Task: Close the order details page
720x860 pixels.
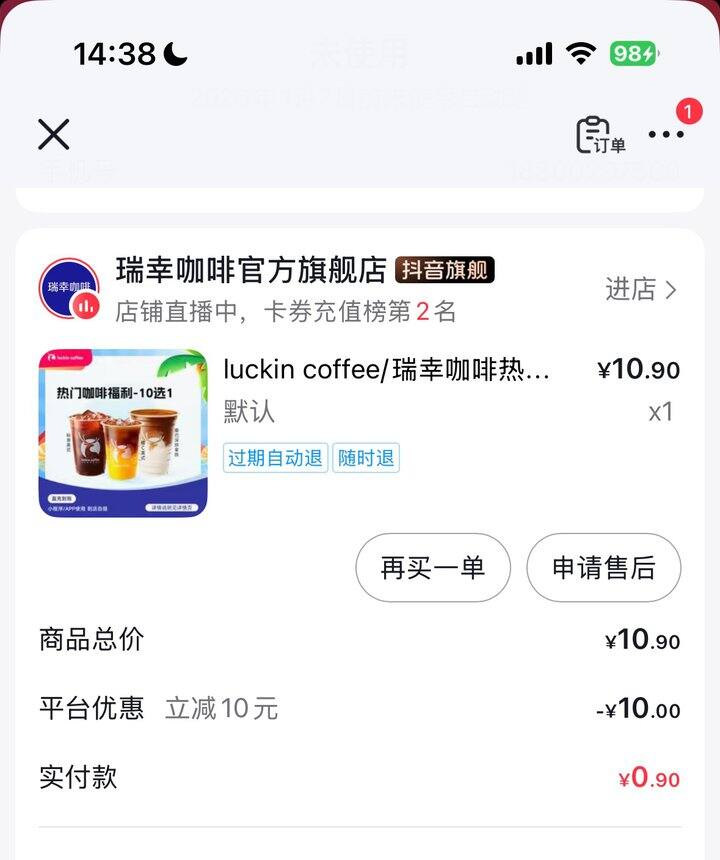Action: click(x=53, y=134)
